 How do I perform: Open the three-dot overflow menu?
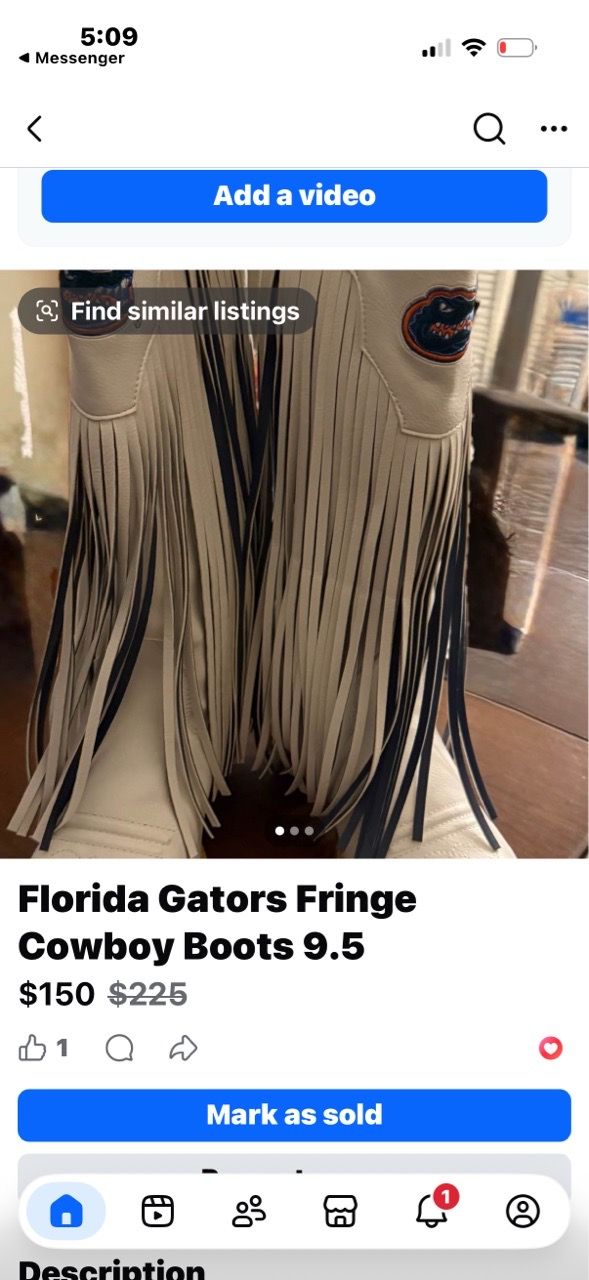point(553,129)
